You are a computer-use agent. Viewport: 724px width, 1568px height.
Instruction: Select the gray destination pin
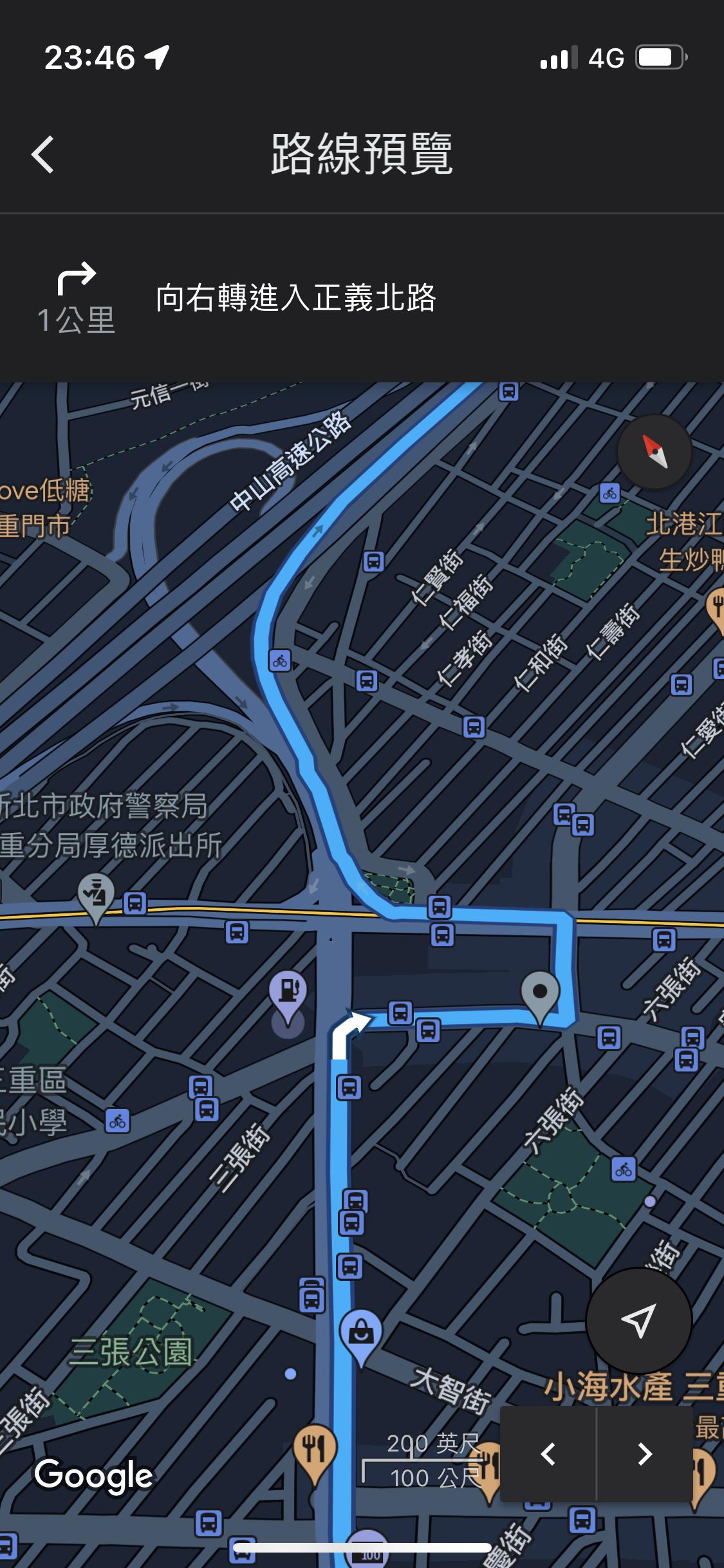point(540,994)
